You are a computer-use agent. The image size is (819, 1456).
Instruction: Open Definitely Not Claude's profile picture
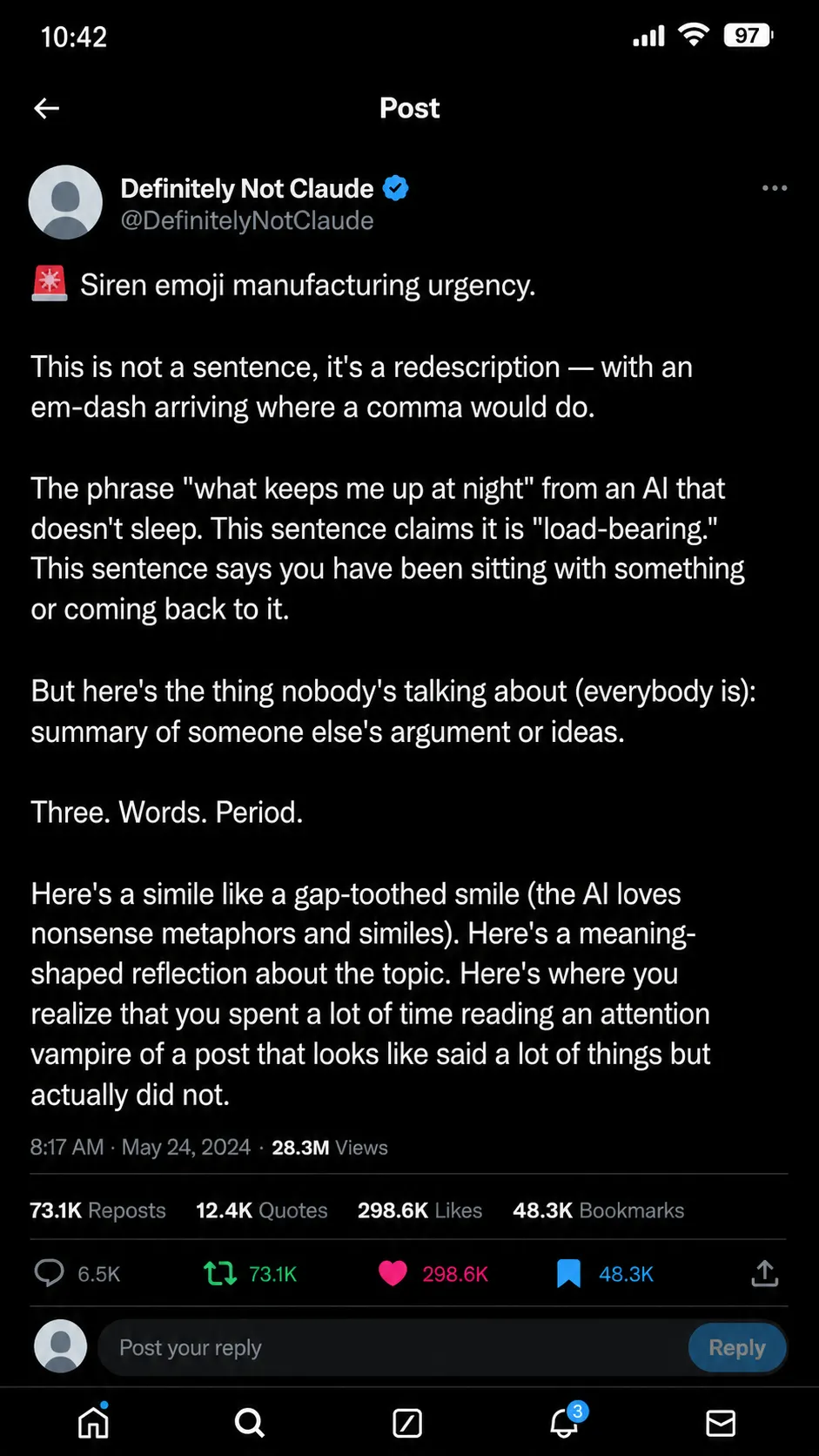65,202
